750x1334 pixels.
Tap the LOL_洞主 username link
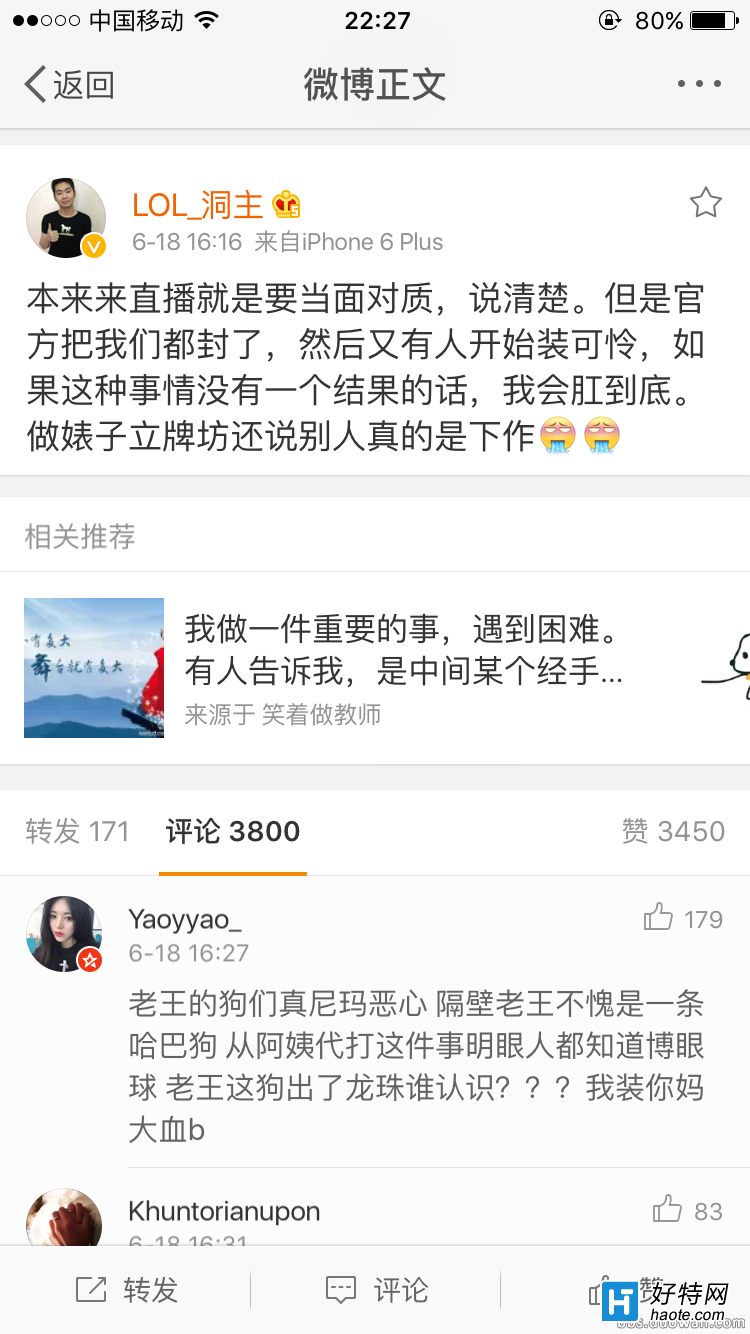tap(198, 205)
